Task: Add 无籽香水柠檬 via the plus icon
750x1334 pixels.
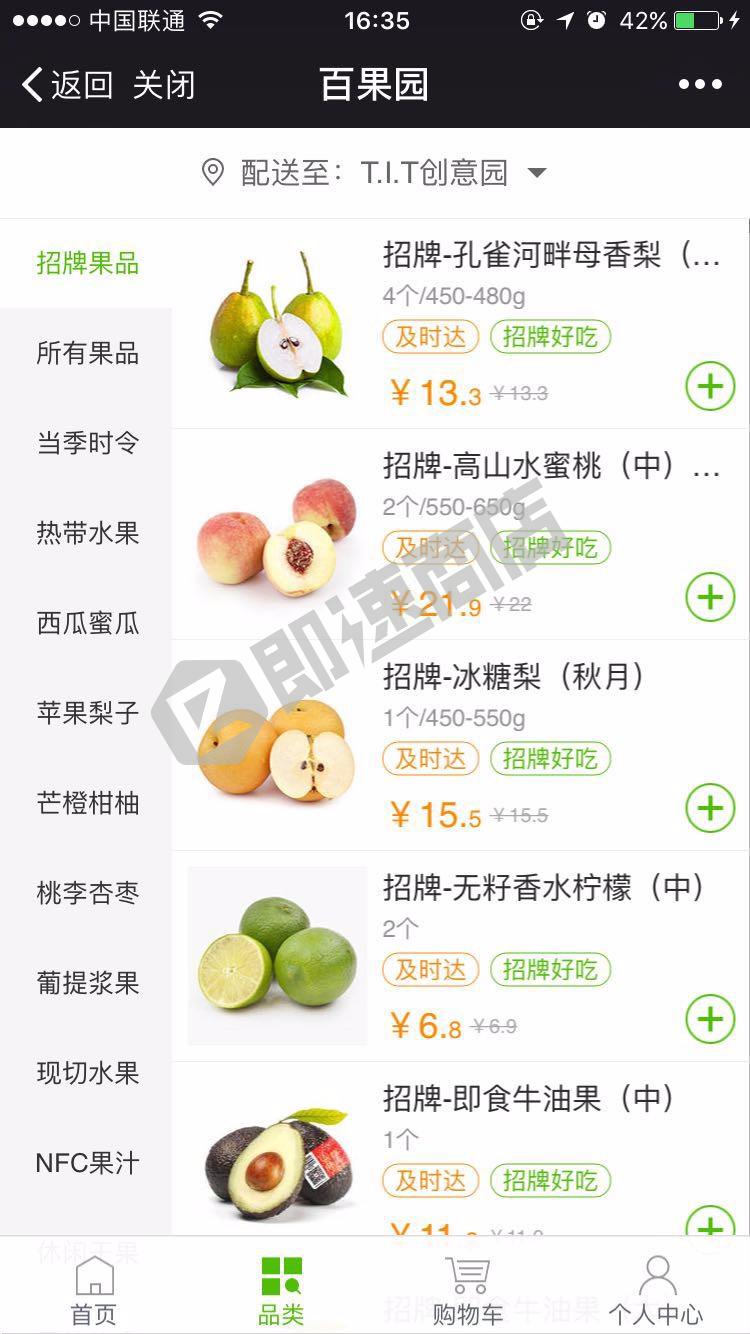Action: pyautogui.click(x=709, y=1019)
